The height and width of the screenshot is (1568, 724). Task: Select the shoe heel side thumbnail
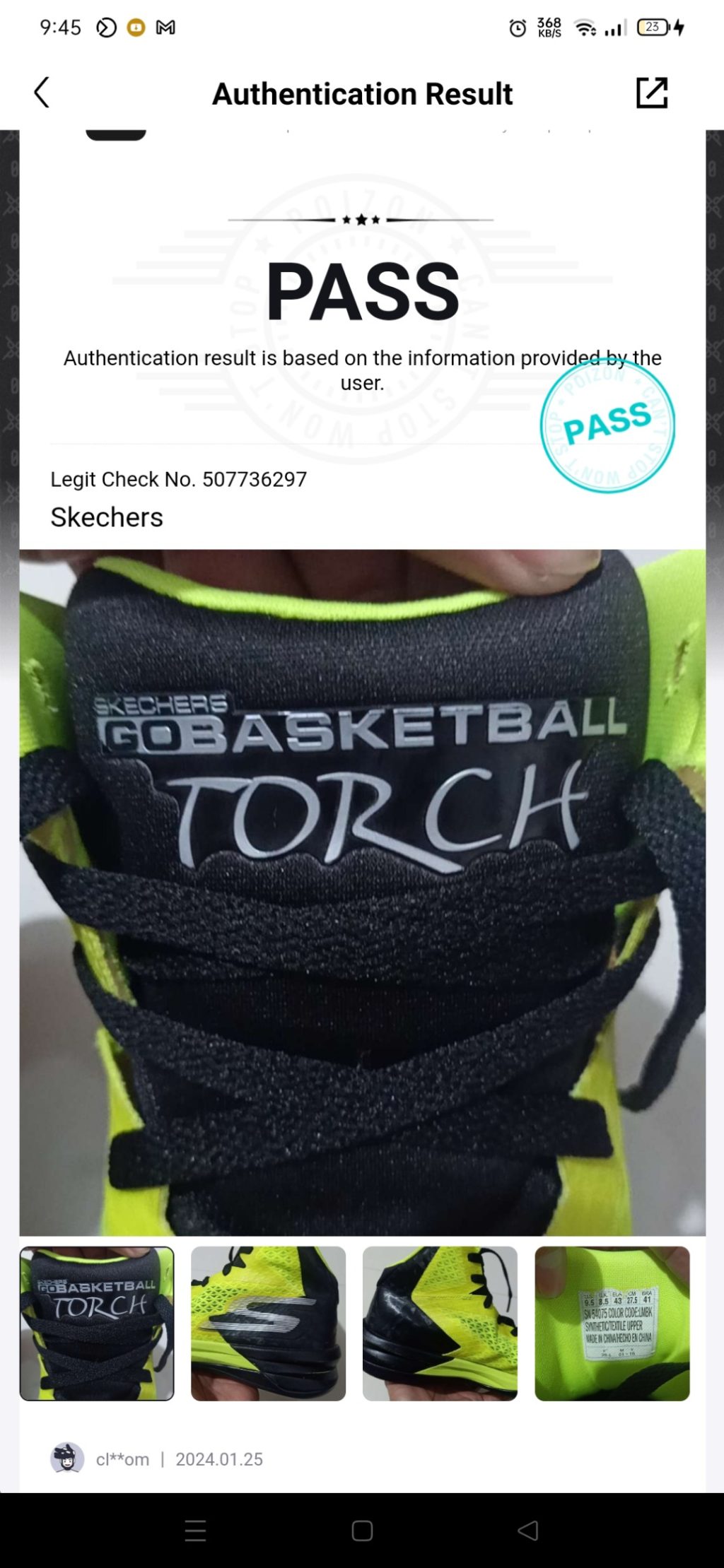pos(440,1323)
